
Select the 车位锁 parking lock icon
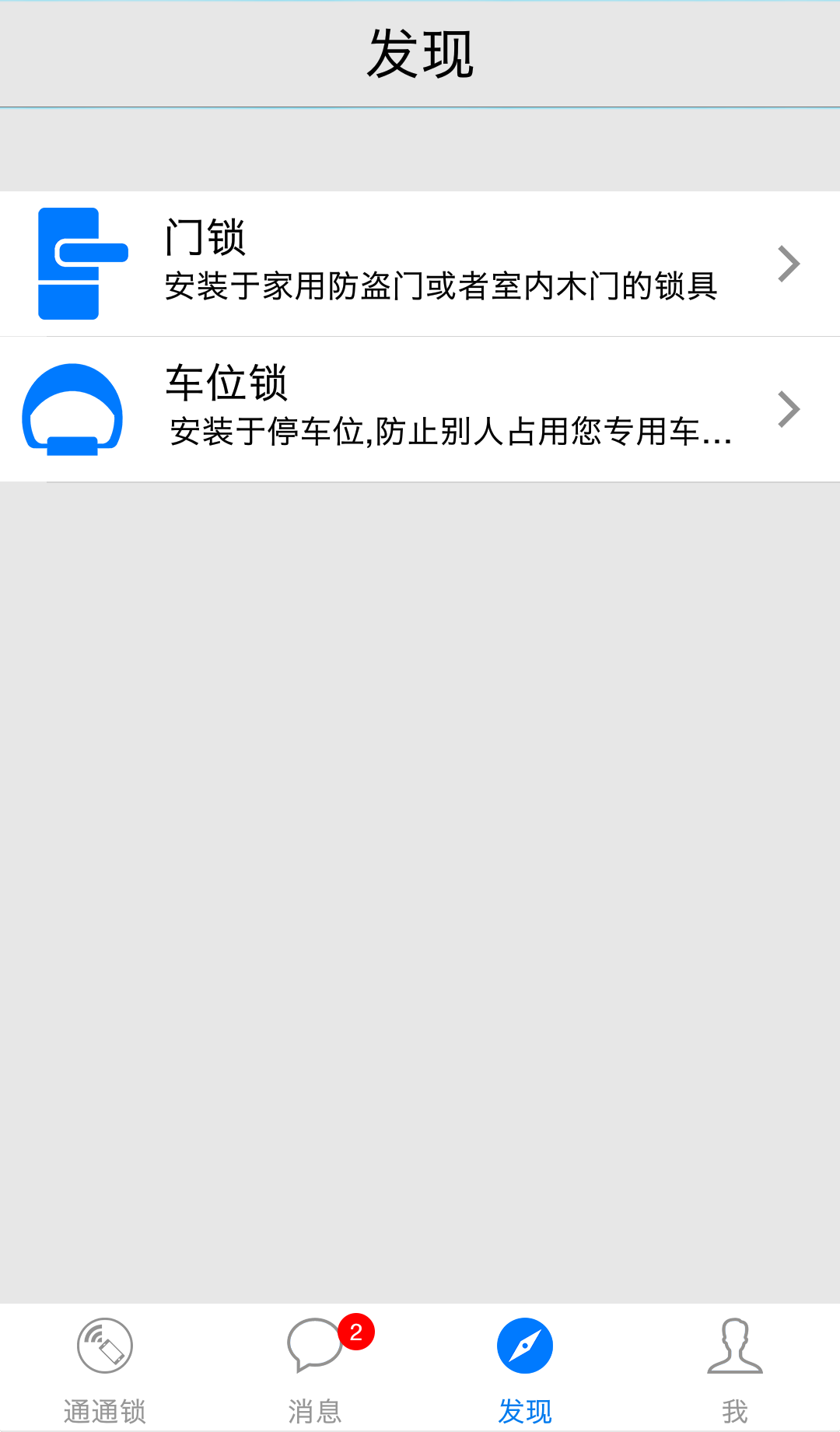click(x=74, y=408)
